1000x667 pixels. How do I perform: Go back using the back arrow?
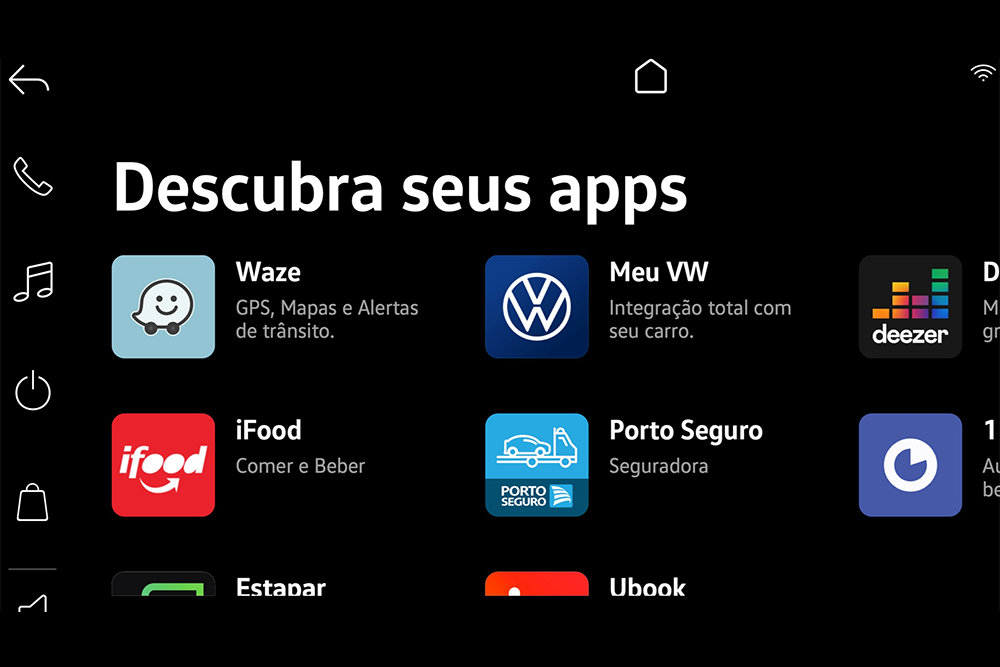pos(29,81)
